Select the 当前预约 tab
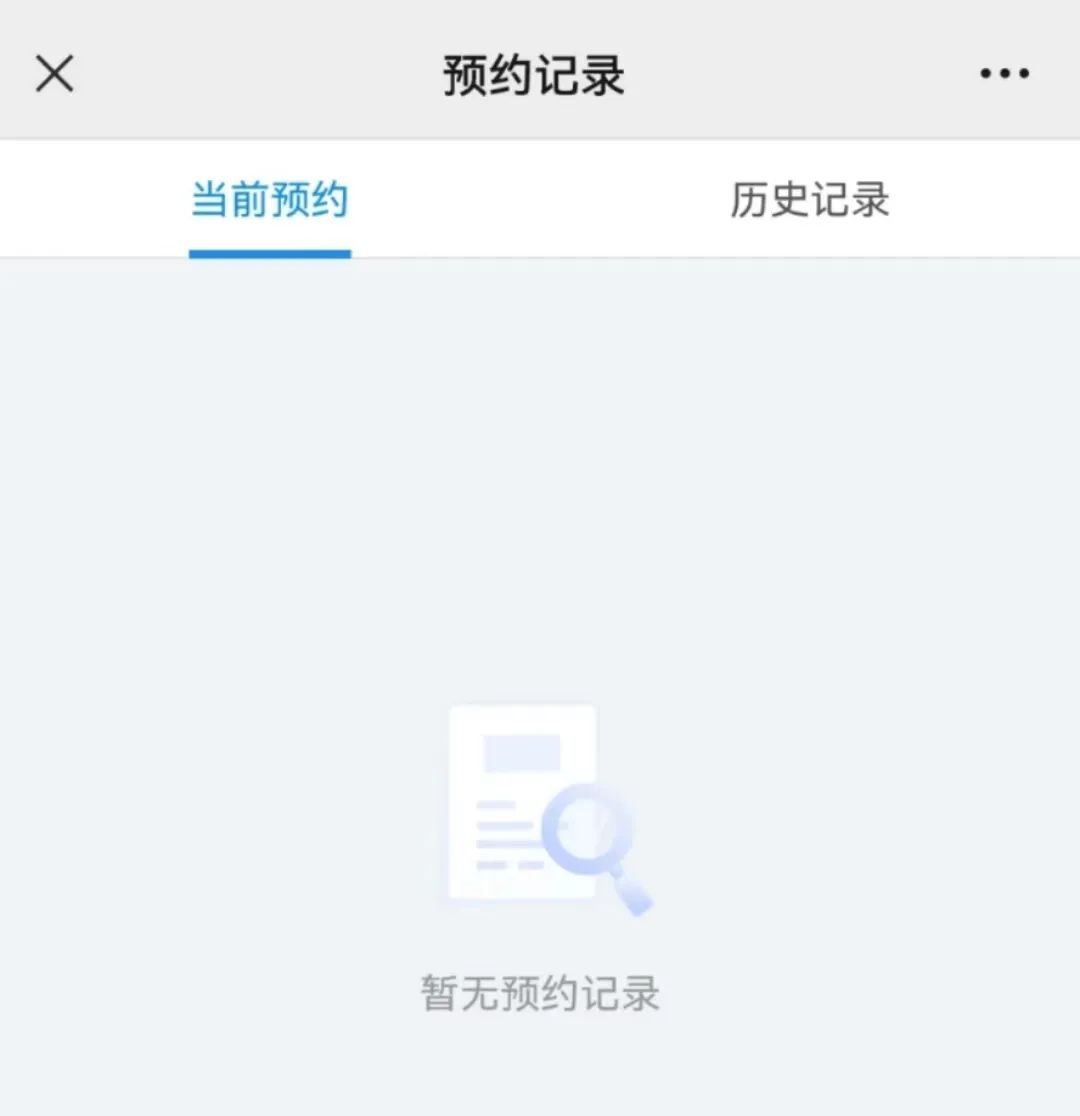 click(269, 200)
